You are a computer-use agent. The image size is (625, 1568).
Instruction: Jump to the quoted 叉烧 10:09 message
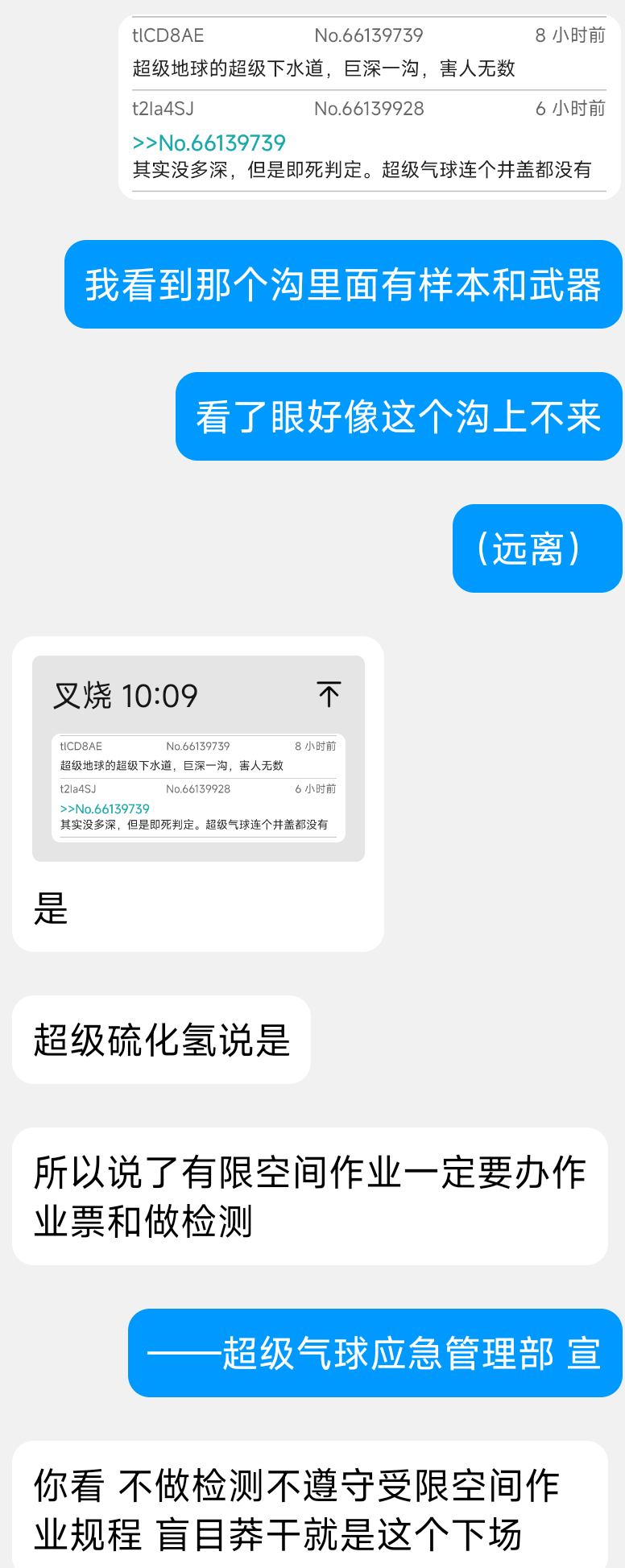click(329, 694)
